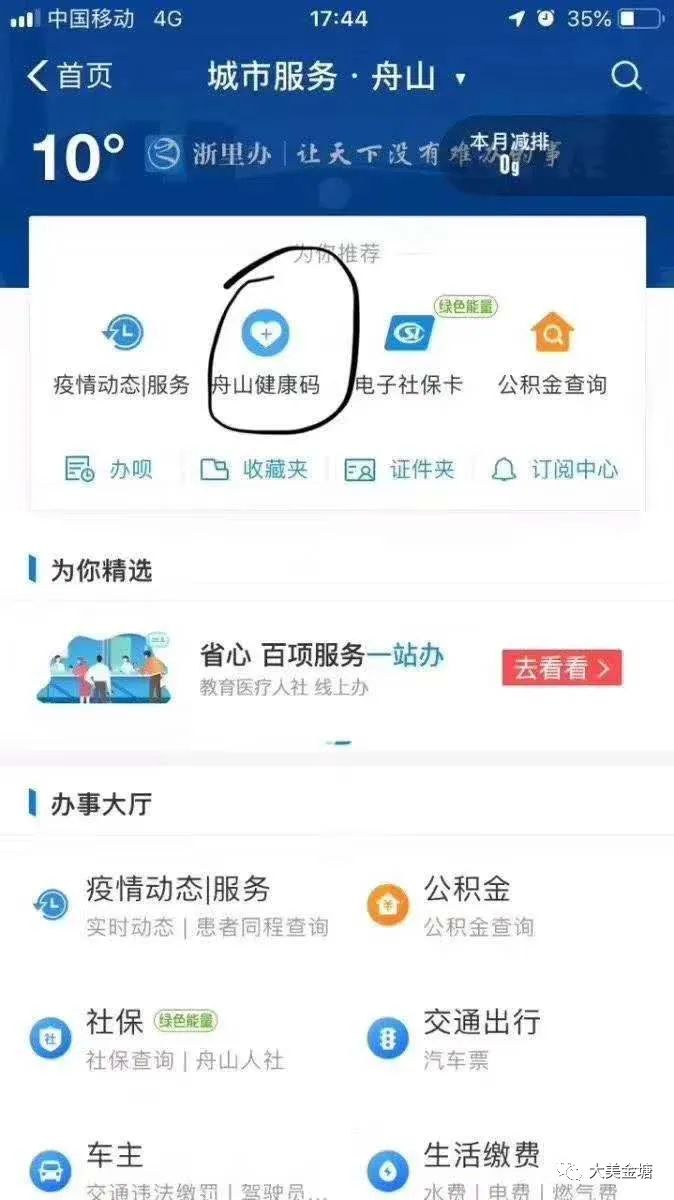674x1200 pixels.
Task: View 本月减排 carbon reduction badge
Action: pos(510,153)
